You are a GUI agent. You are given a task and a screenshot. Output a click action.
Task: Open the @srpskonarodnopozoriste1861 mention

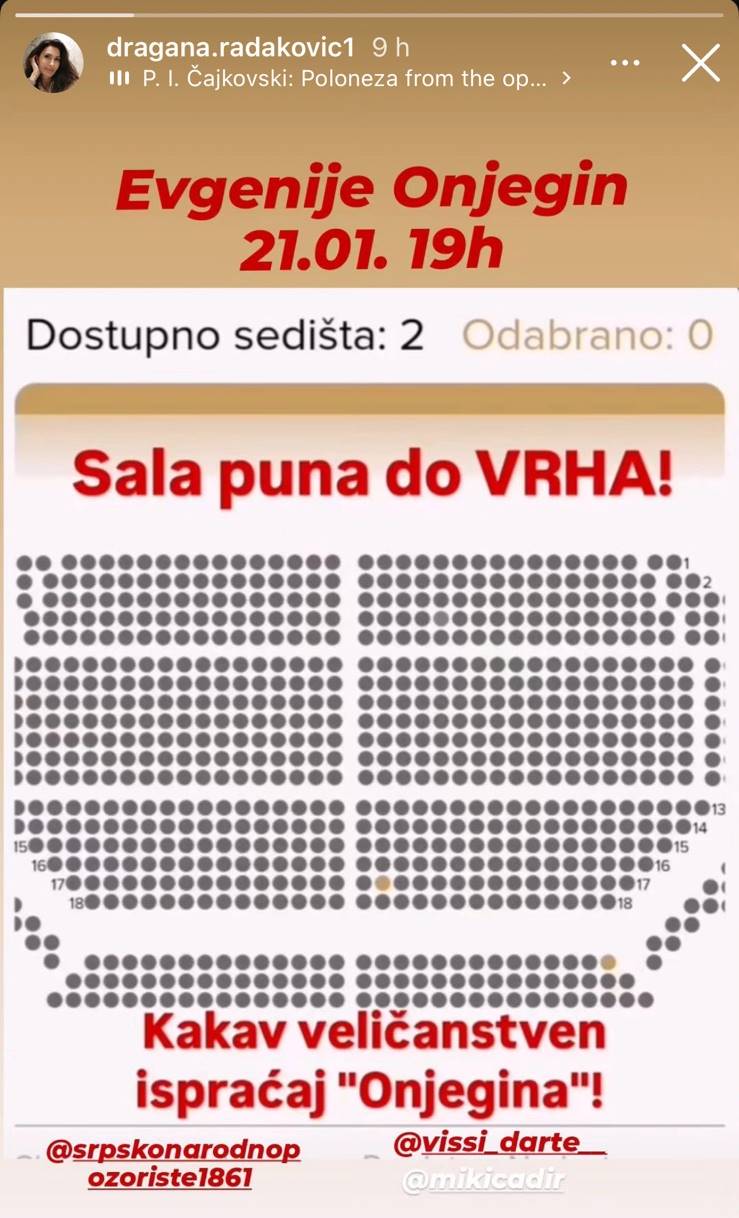pos(173,1164)
